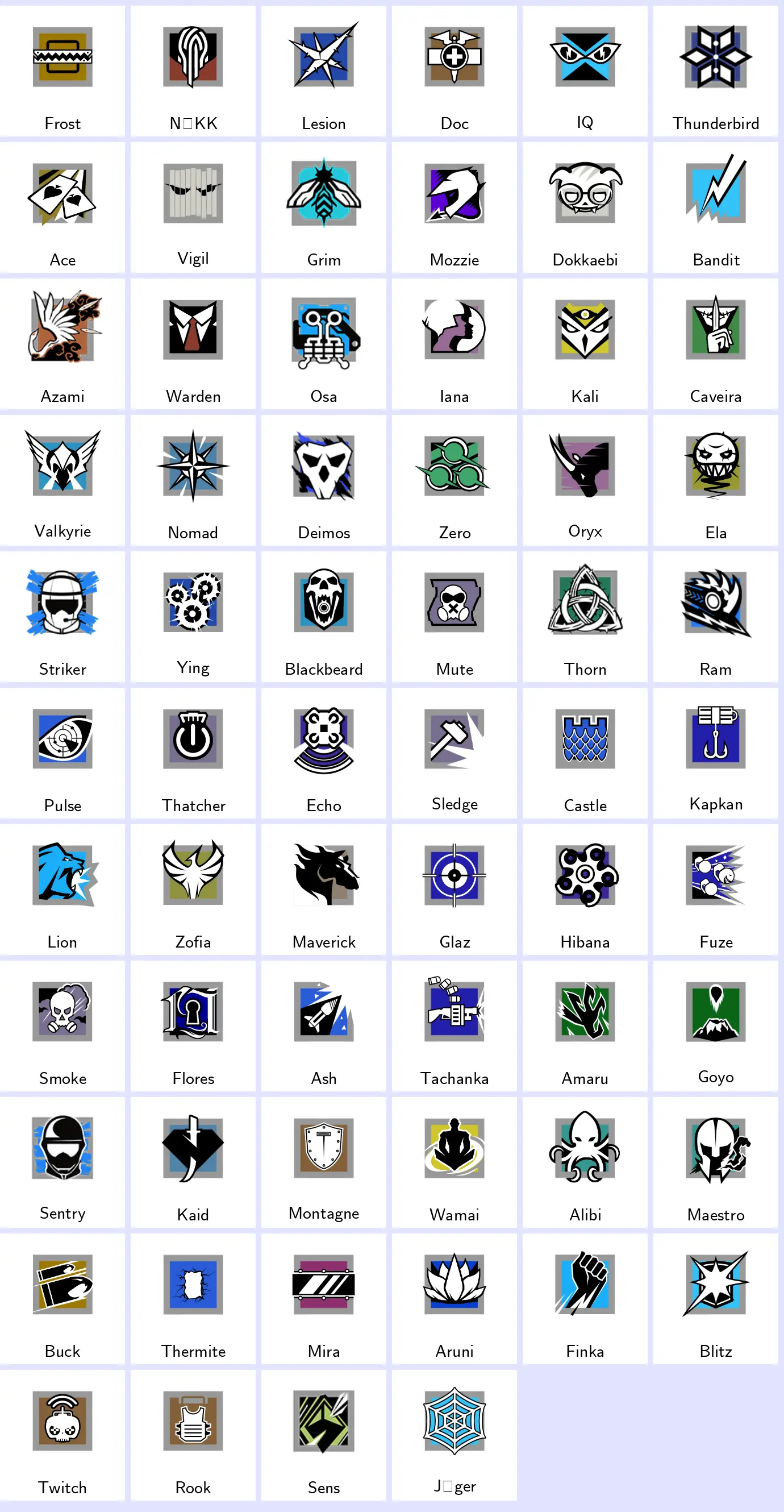
Task: Select the Twitch operator tile
Action: [62, 1435]
